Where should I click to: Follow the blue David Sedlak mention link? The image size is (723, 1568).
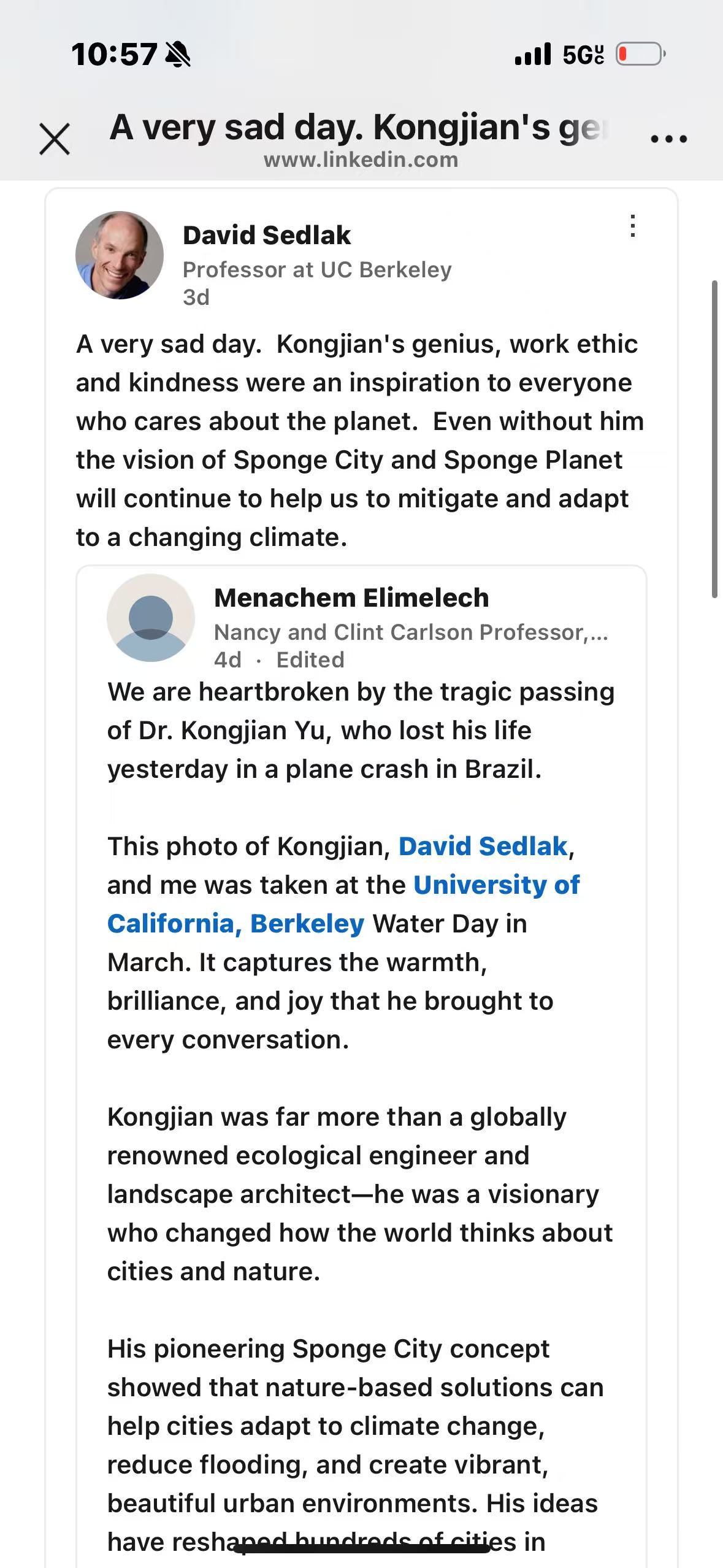[x=483, y=846]
